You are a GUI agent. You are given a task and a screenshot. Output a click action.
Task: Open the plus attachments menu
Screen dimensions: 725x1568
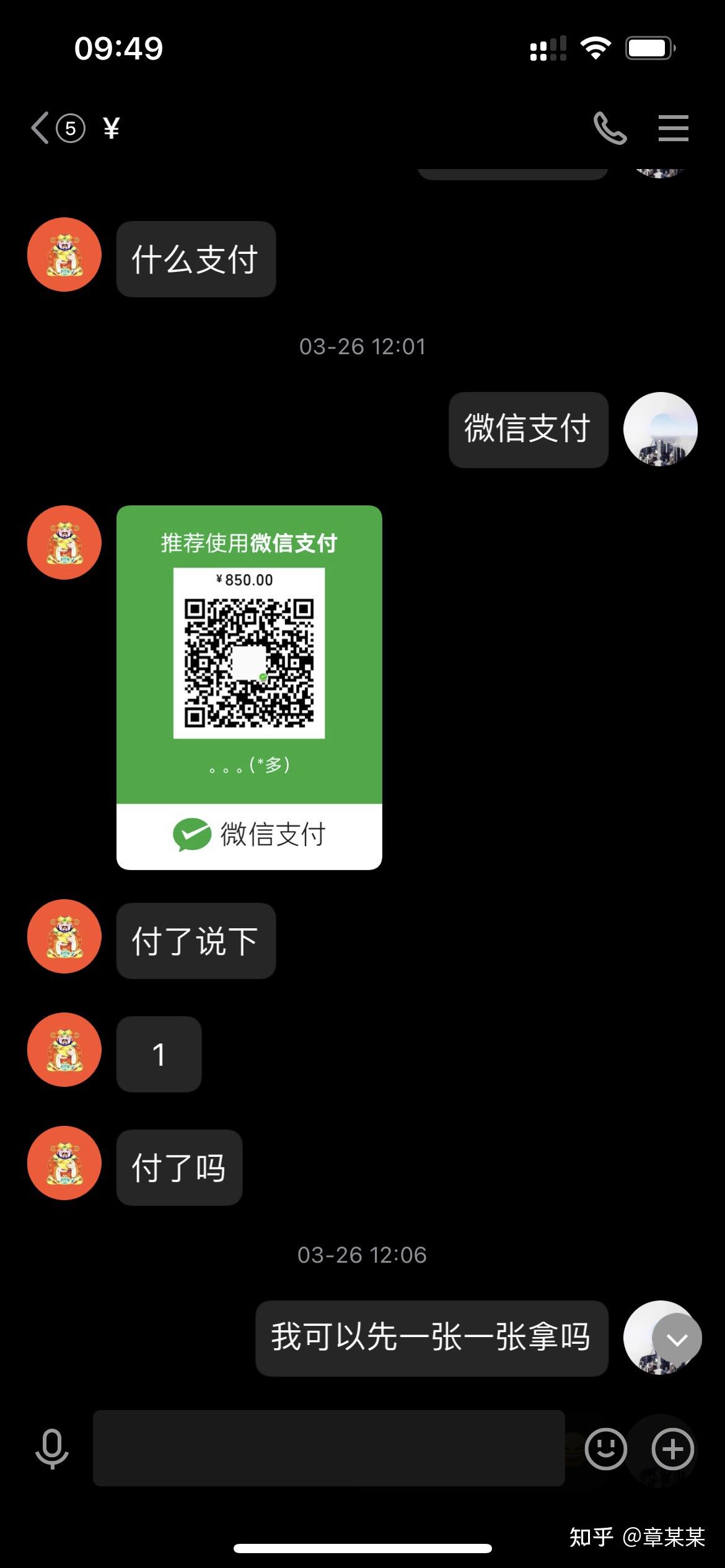pos(673,1449)
